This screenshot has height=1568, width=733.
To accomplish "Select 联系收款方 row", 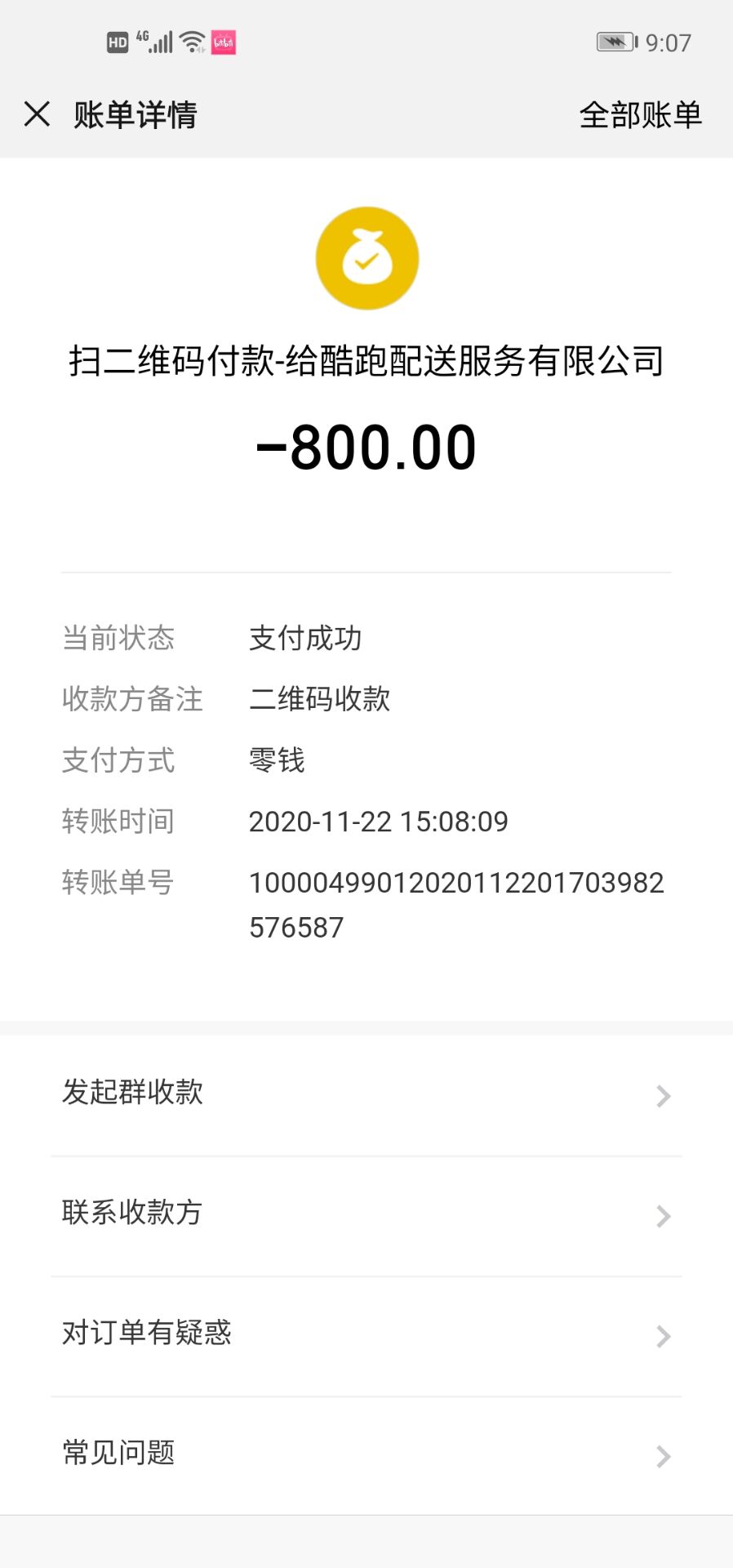I will [366, 1214].
